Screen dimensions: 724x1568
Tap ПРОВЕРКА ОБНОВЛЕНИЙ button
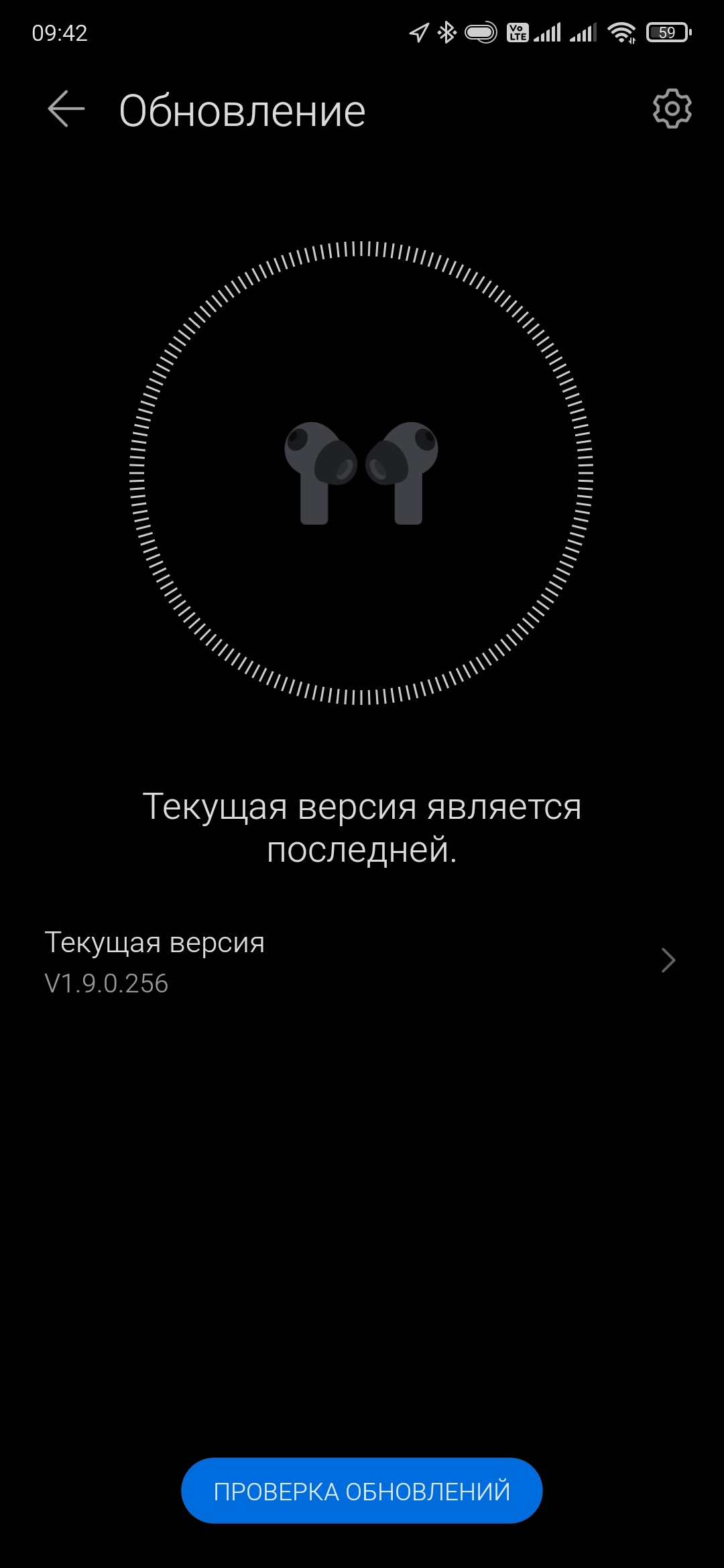point(362,1491)
